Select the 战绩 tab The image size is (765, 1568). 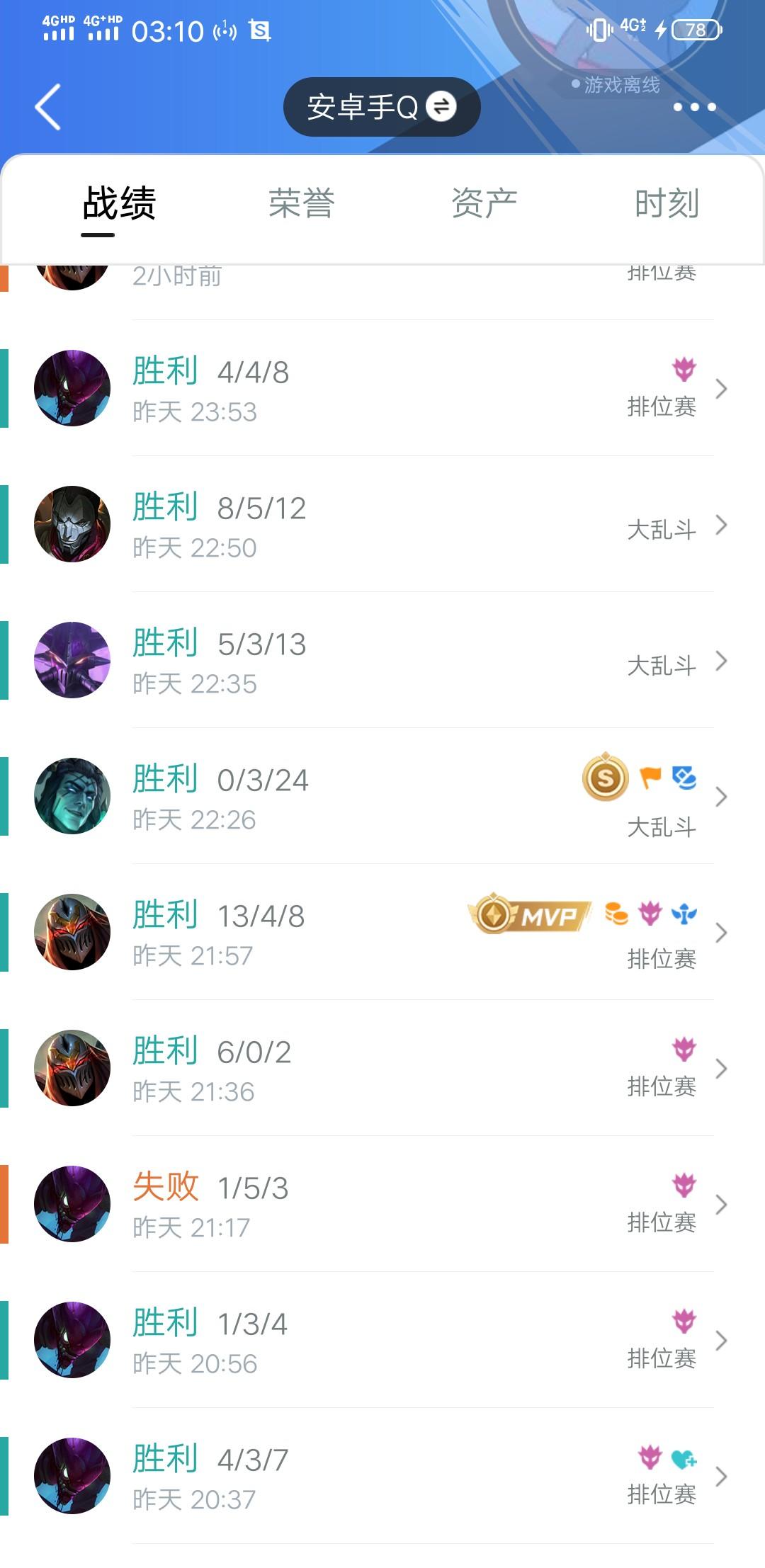pos(119,204)
